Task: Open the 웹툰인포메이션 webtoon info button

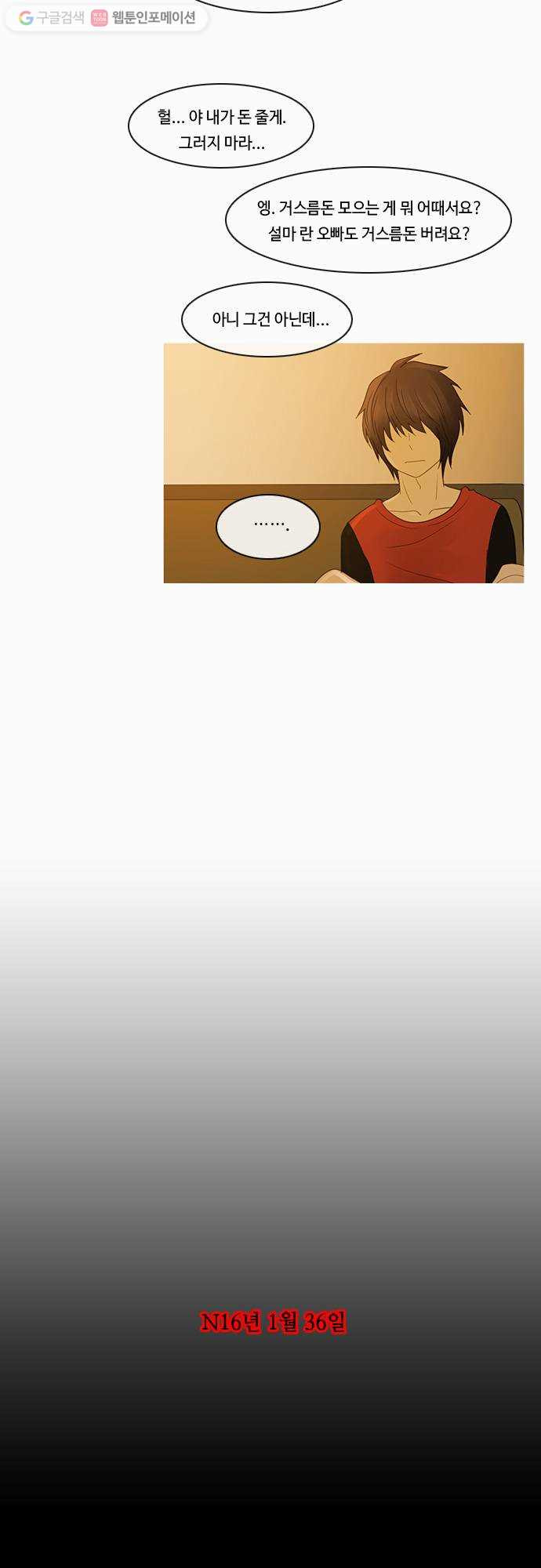Action: [144, 18]
